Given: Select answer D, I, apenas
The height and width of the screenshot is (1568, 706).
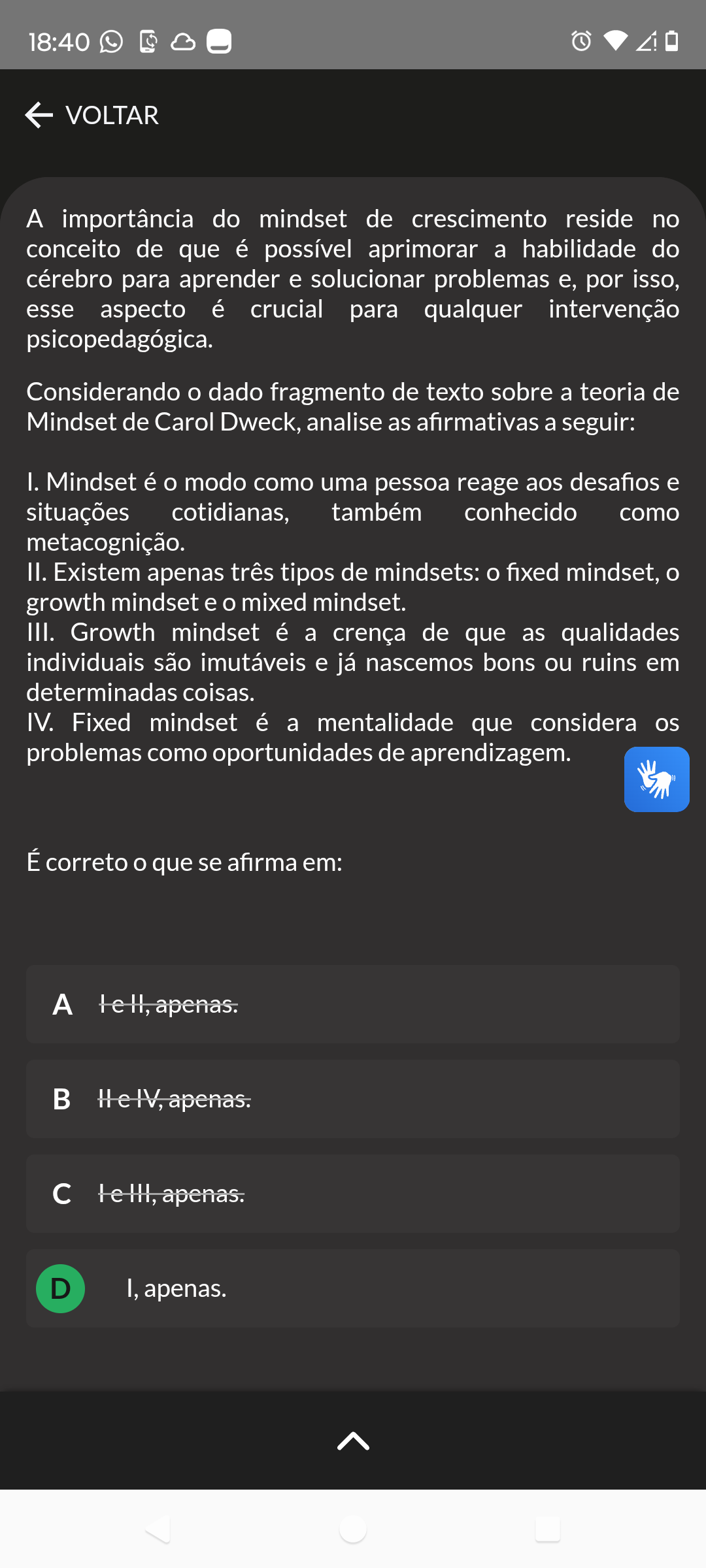Looking at the screenshot, I should point(353,1288).
